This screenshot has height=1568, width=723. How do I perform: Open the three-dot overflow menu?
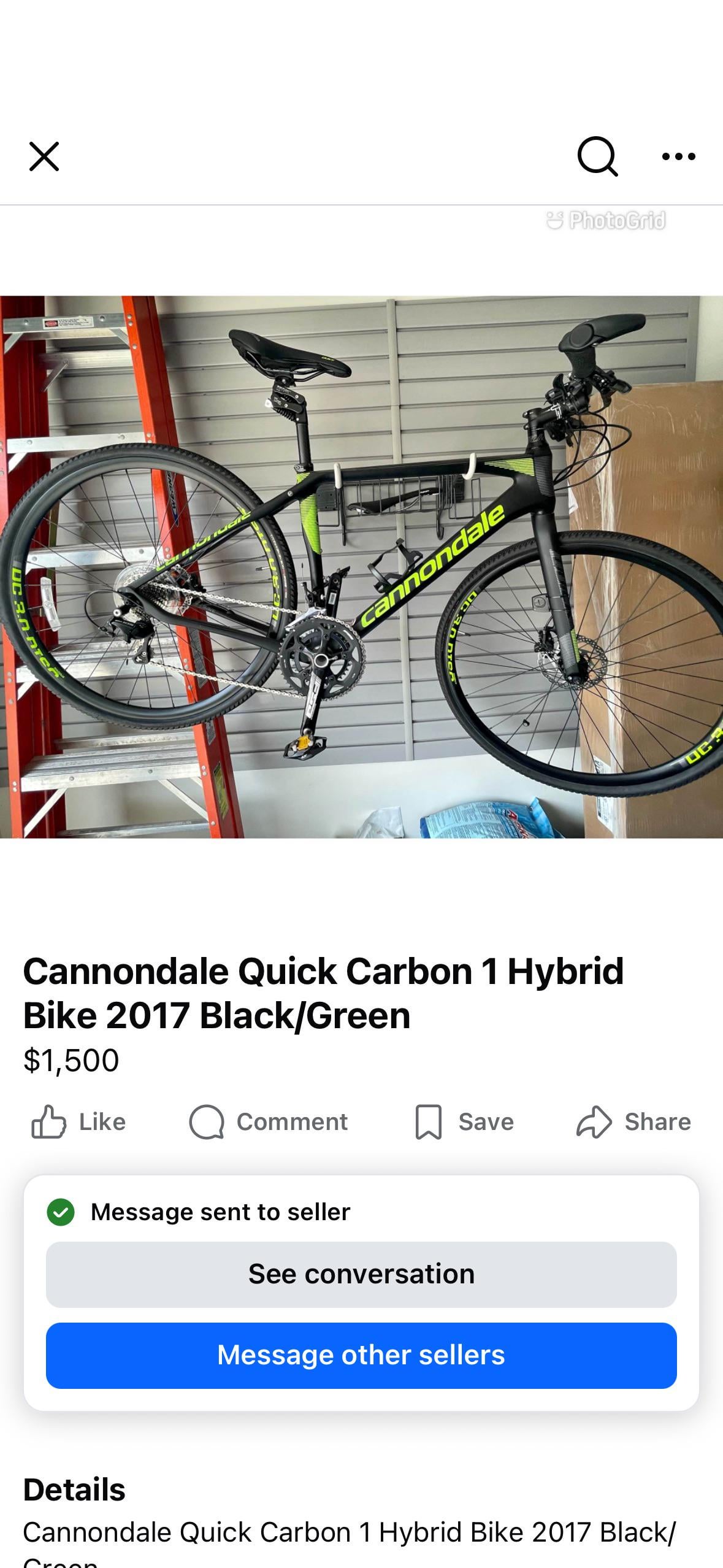(x=678, y=156)
